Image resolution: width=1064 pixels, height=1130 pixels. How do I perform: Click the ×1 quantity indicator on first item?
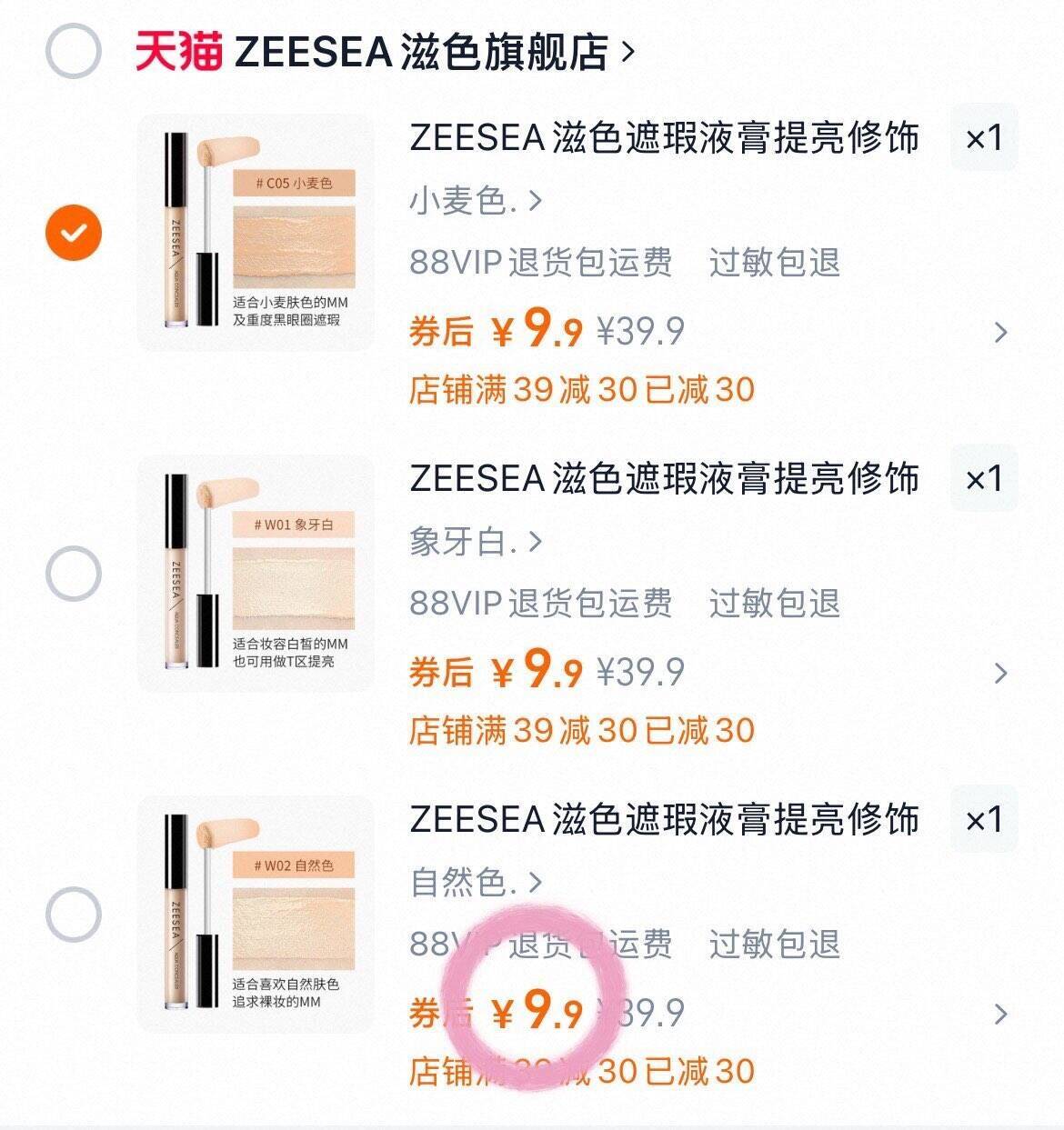pos(985,137)
